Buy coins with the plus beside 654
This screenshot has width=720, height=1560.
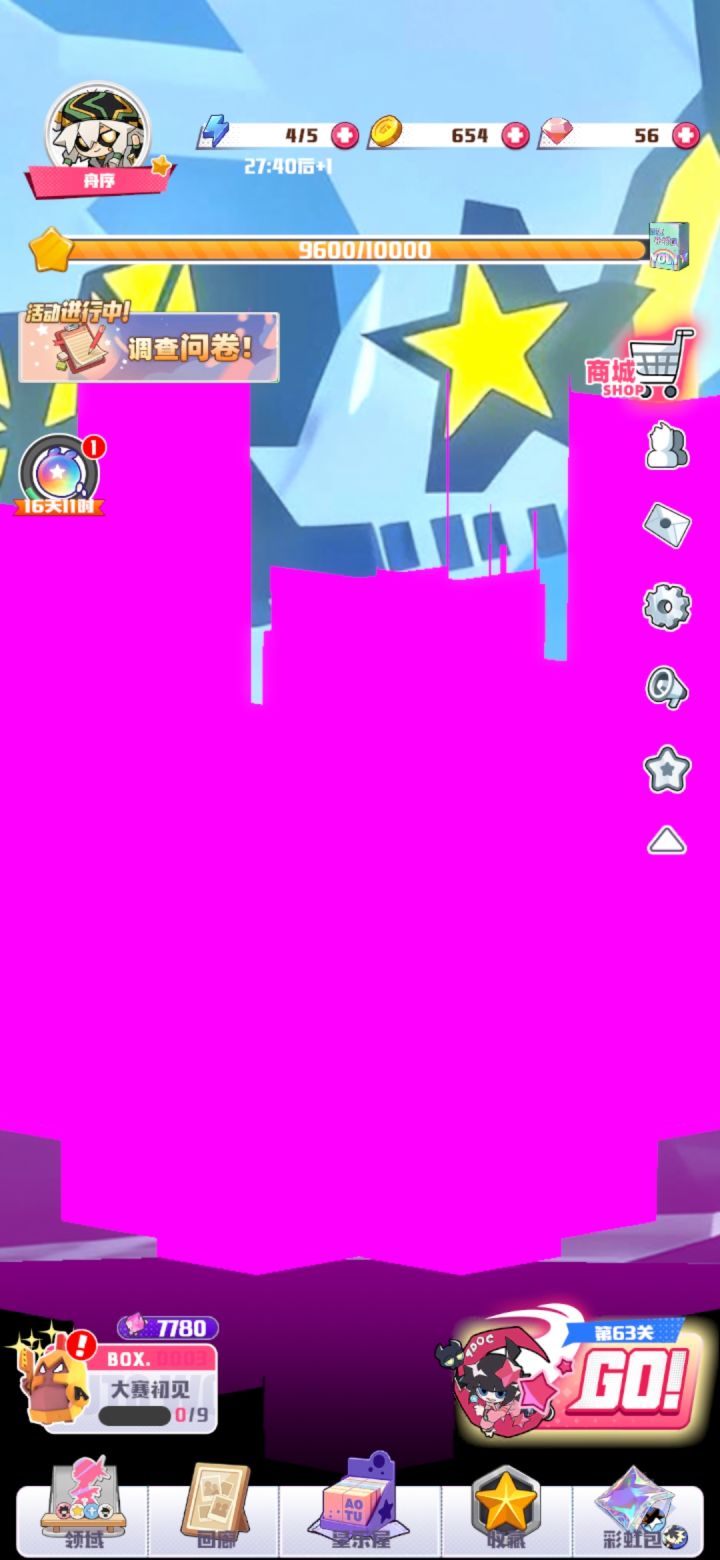click(x=516, y=137)
